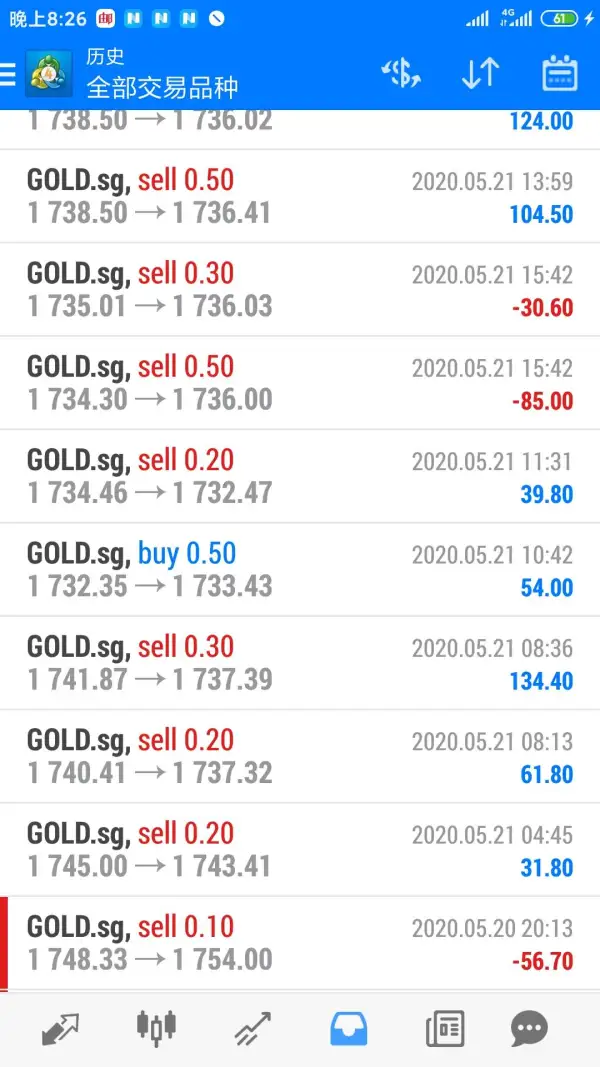Select the trade closed at 04:45
This screenshot has height=1067, width=600.
coord(300,850)
